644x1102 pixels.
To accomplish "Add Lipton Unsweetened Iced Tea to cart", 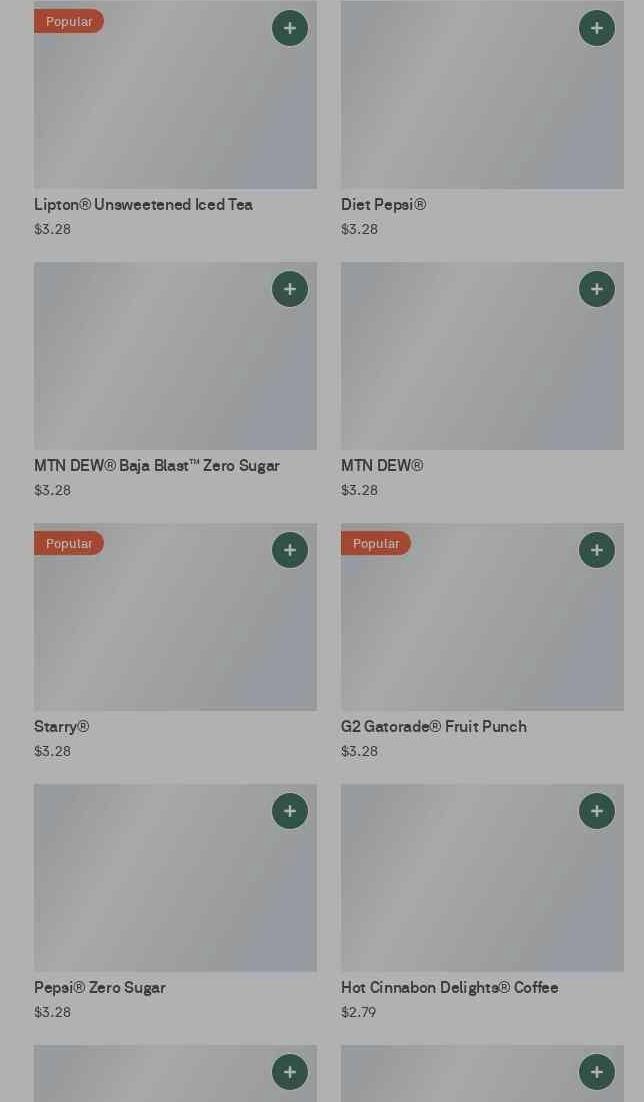I will point(290,28).
